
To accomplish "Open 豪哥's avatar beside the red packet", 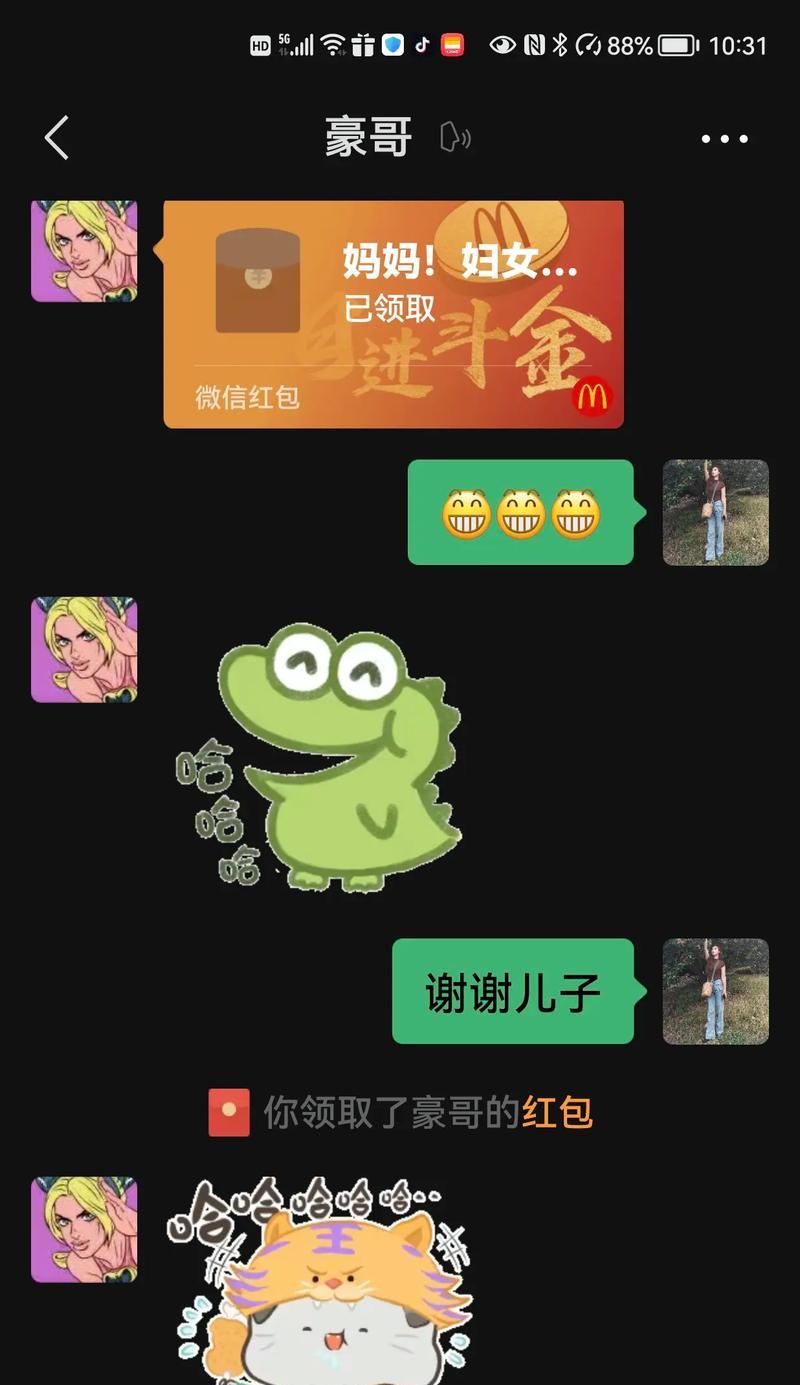I will 84,250.
